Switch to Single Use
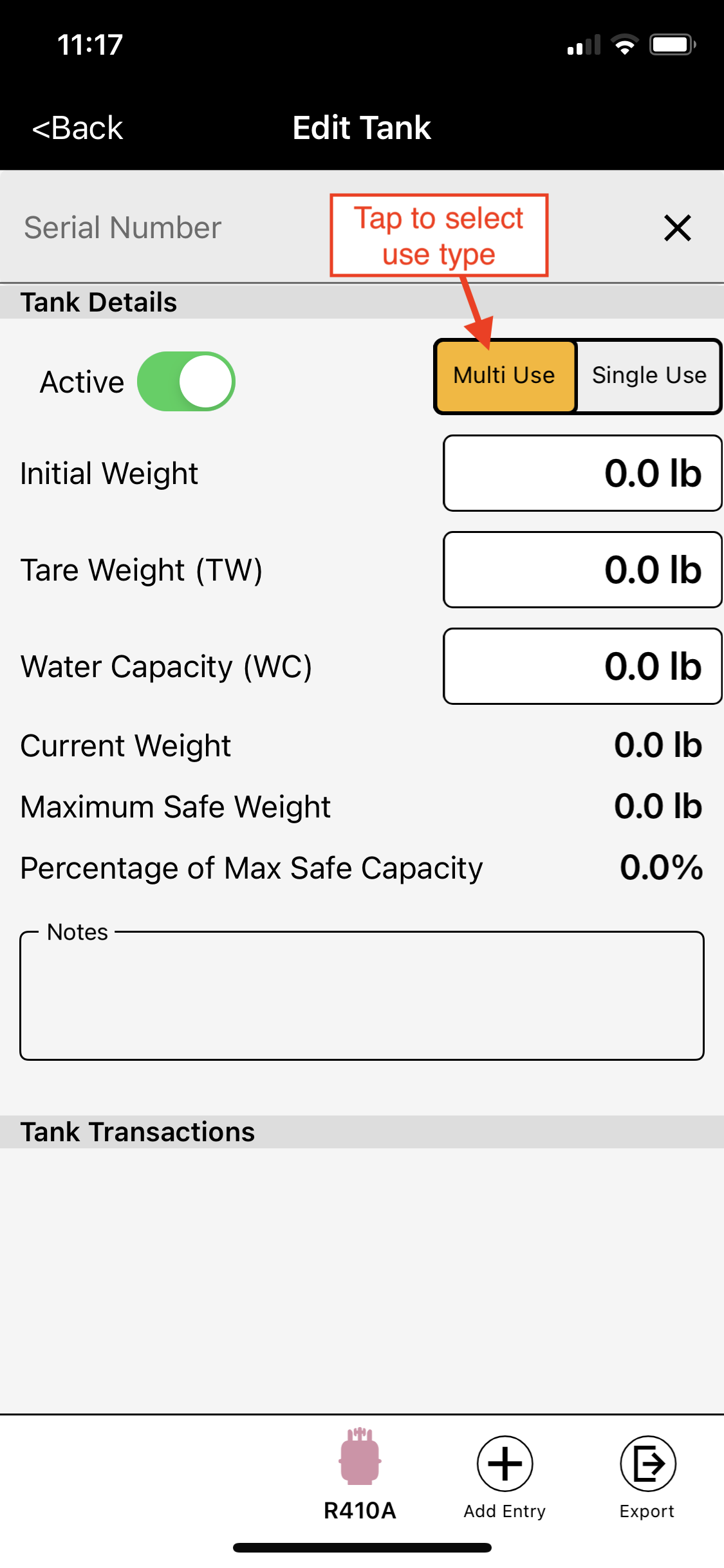The width and height of the screenshot is (724, 1568). pos(649,376)
